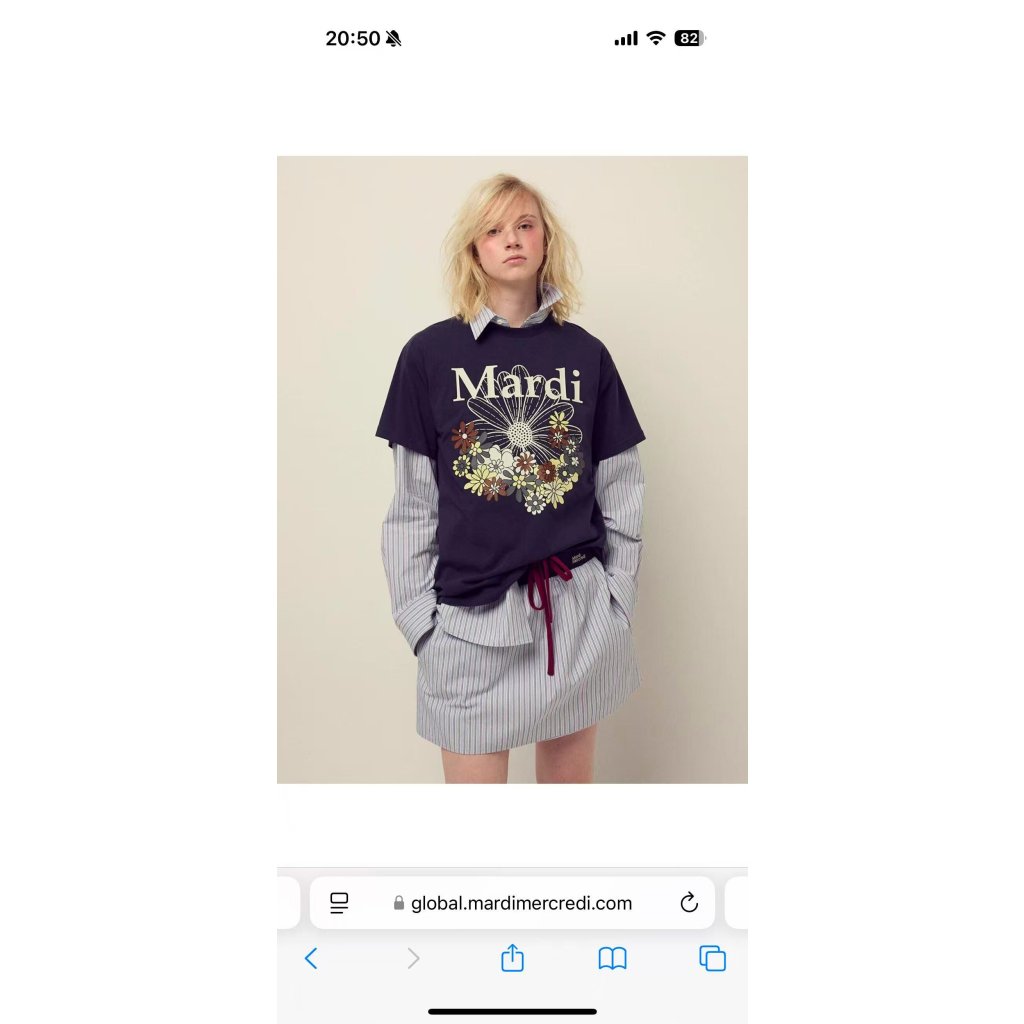Screen dimensions: 1024x1024
Task: Reload the mardimercredi page
Action: pos(689,903)
